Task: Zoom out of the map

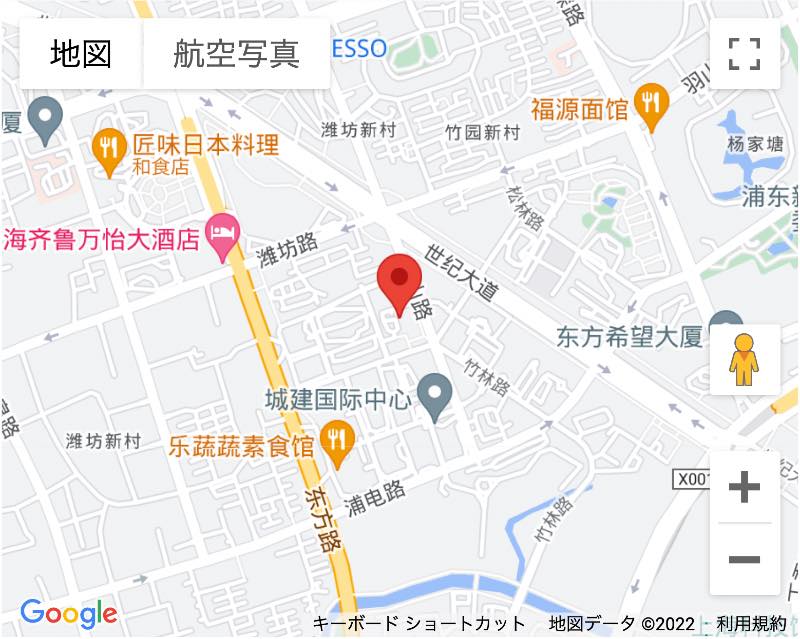Action: click(x=744, y=559)
